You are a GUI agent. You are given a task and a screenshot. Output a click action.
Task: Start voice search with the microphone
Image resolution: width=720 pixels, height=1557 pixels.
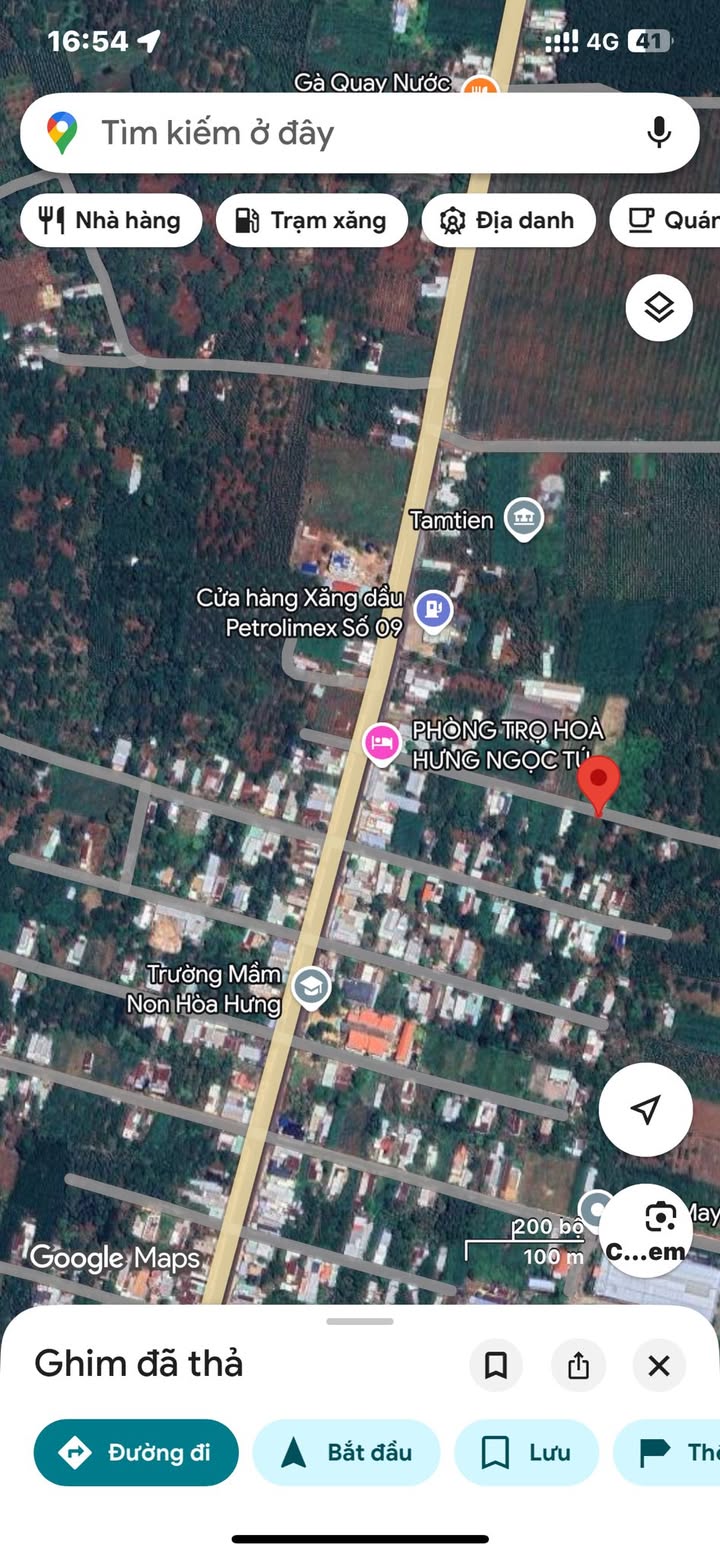click(x=658, y=133)
